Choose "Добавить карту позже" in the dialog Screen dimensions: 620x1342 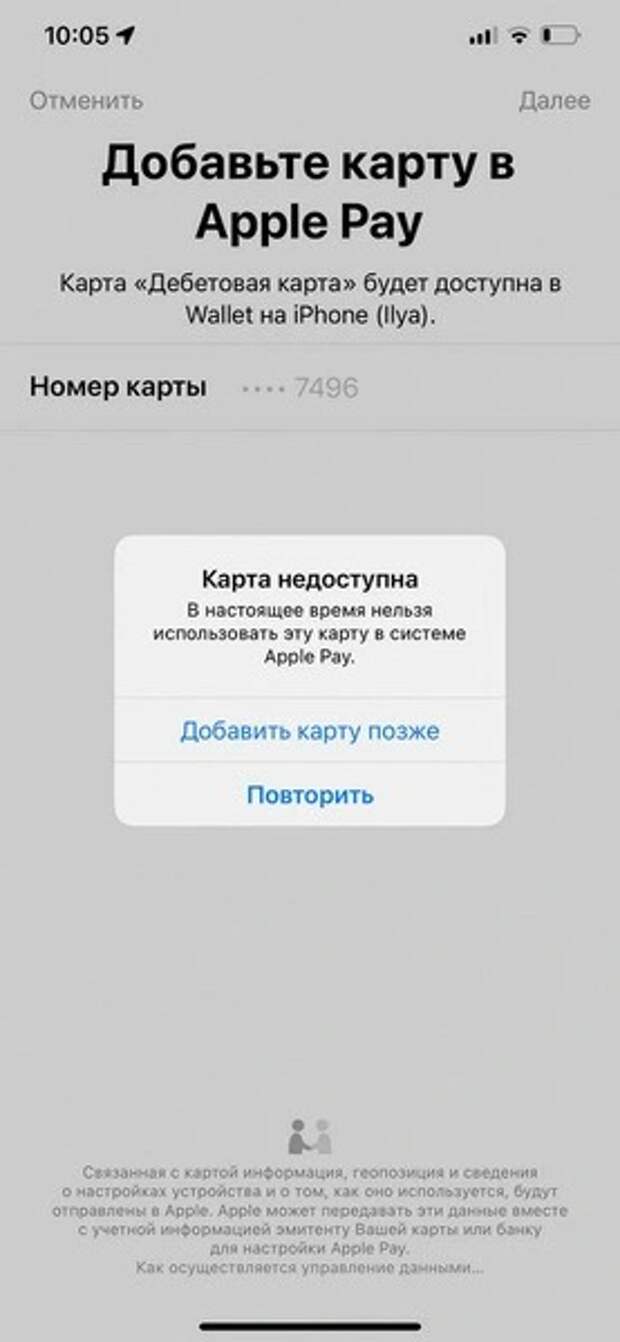tap(309, 731)
